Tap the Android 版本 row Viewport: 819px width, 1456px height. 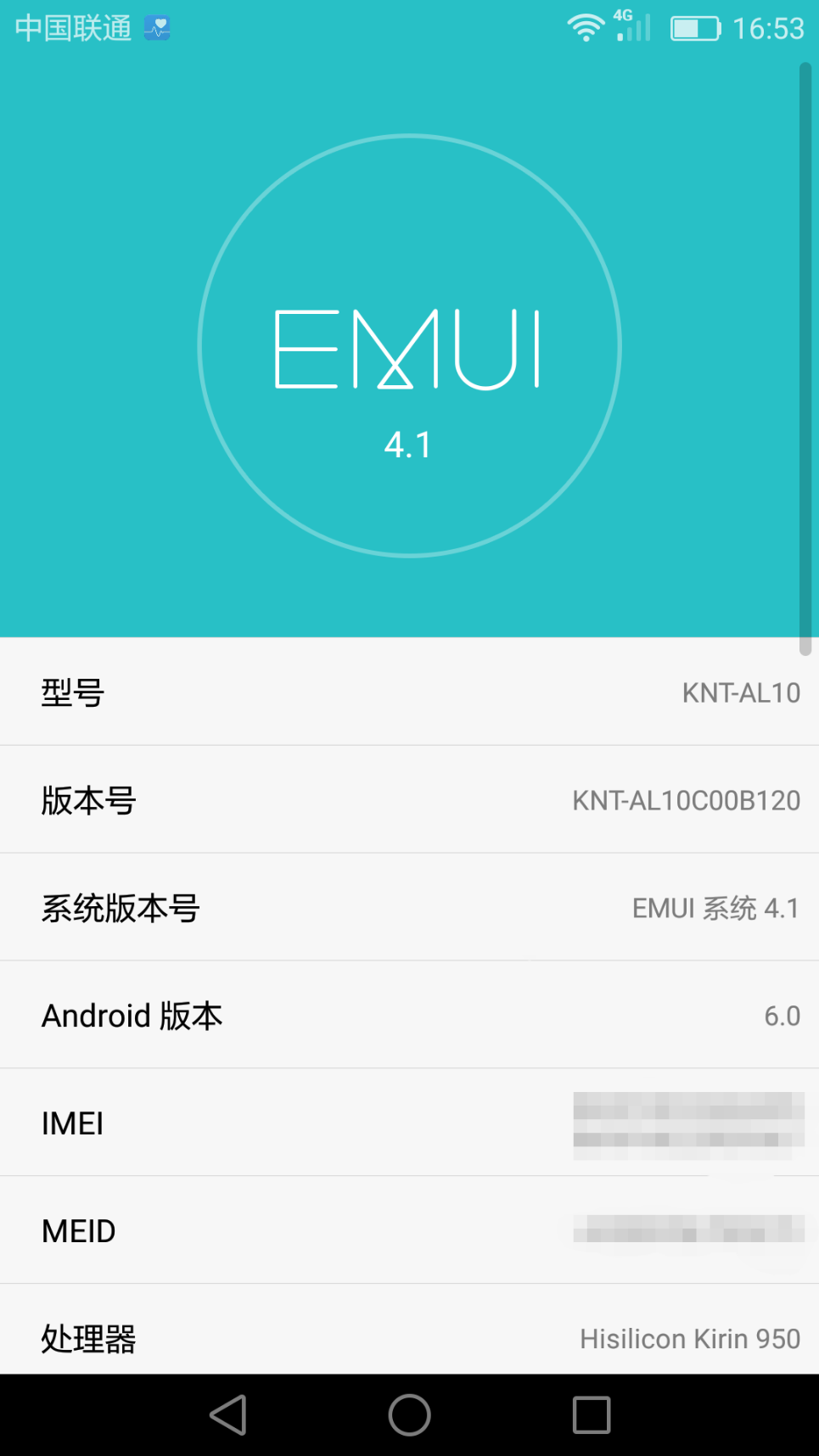(409, 1015)
